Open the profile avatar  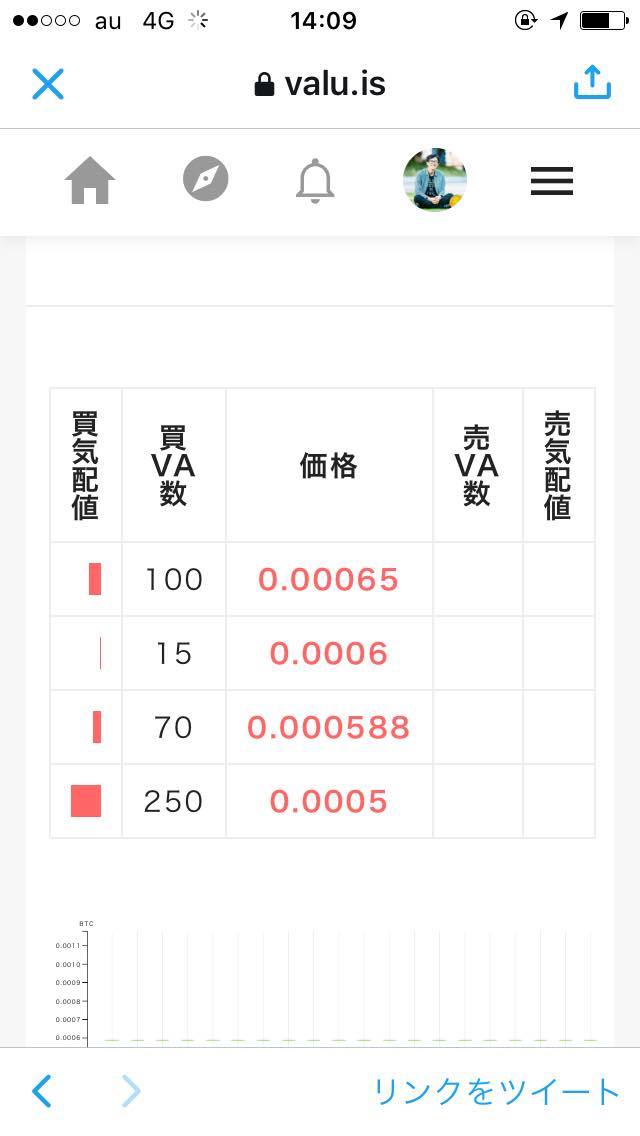tap(435, 180)
